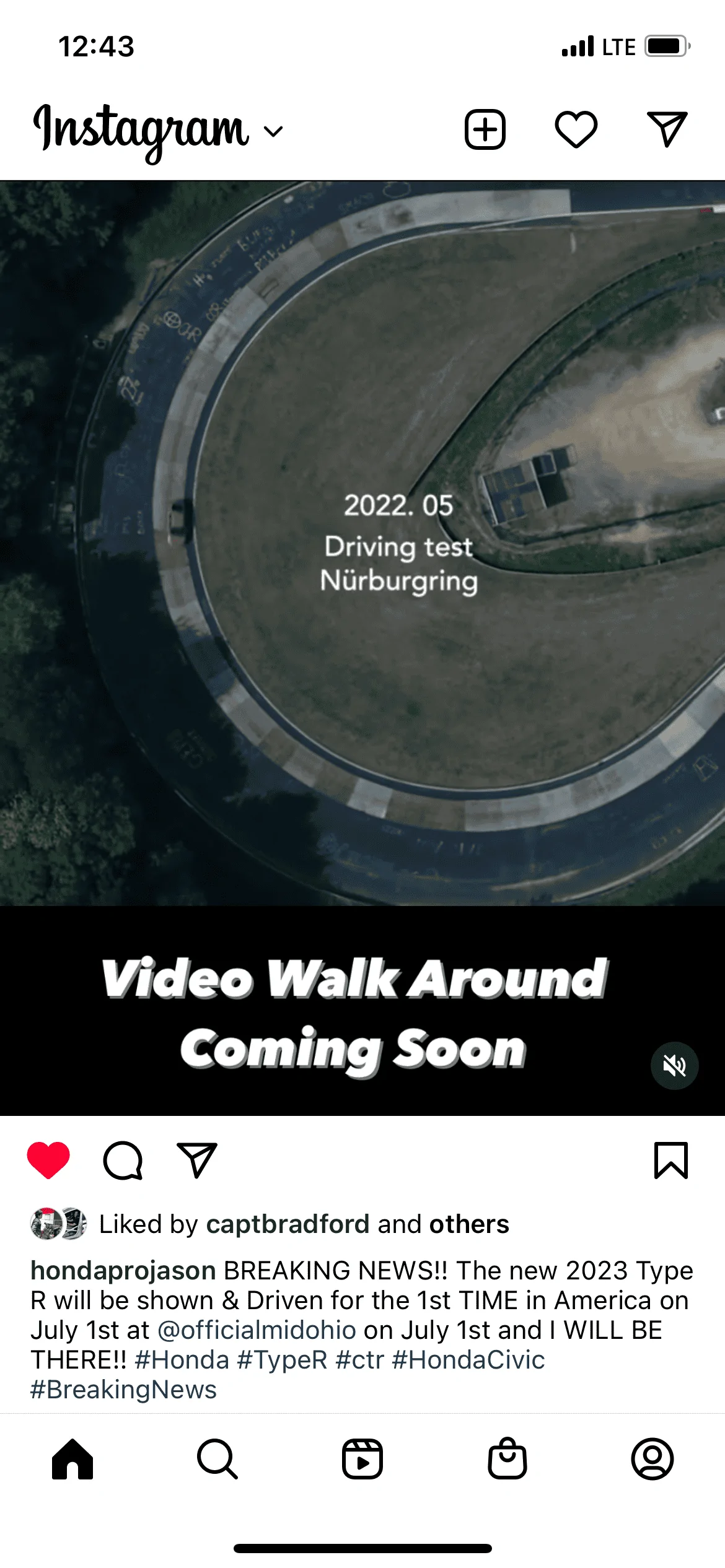The width and height of the screenshot is (725, 1568).
Task: Open activity notifications heart
Action: (576, 129)
